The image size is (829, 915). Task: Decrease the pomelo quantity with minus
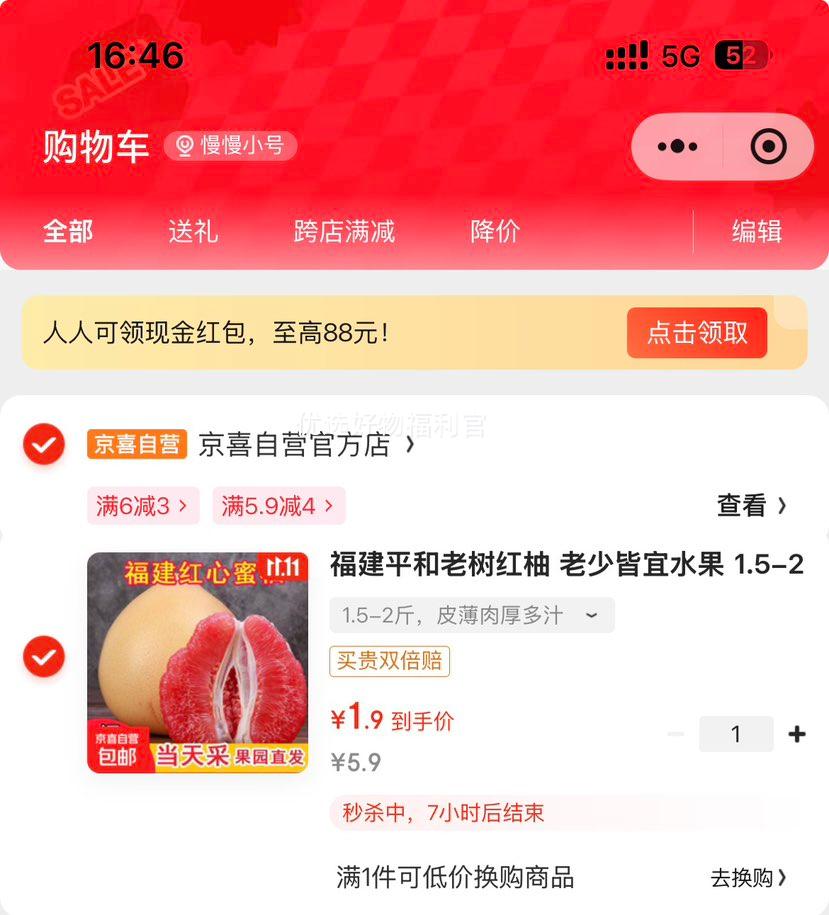(676, 734)
